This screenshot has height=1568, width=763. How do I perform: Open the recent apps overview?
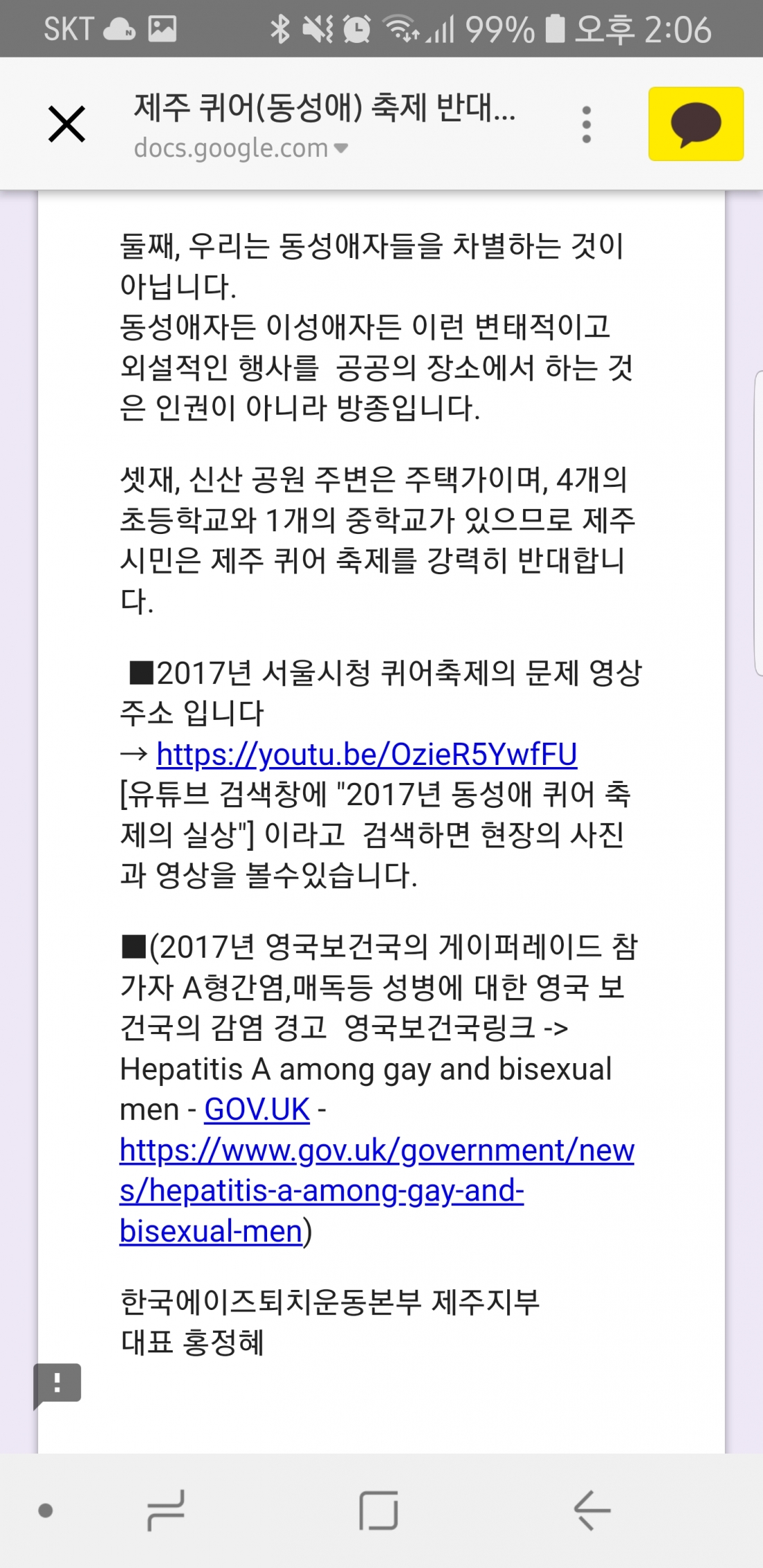coord(166,1510)
